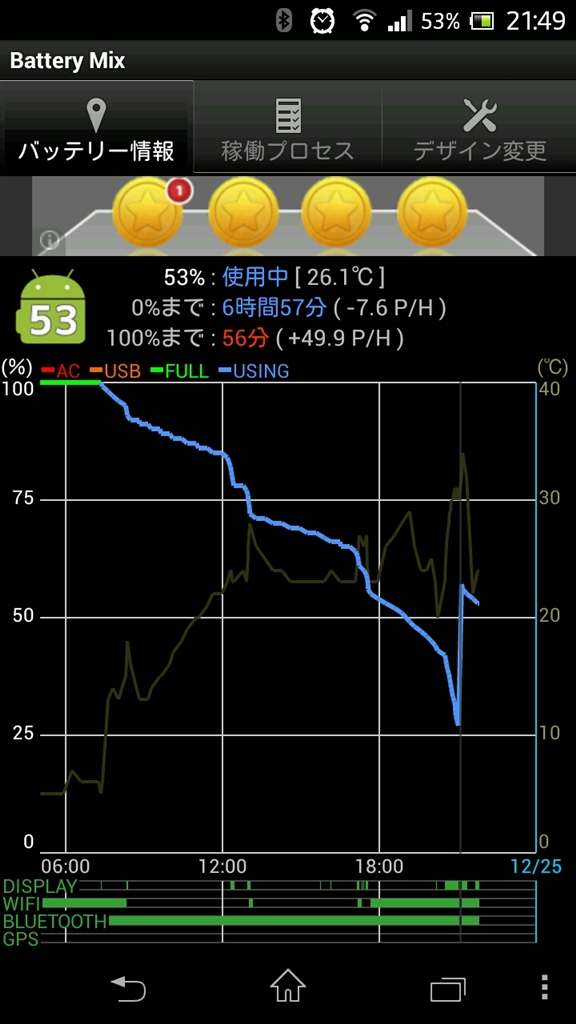Go back using system back button
This screenshot has height=1024, width=576.
128,988
